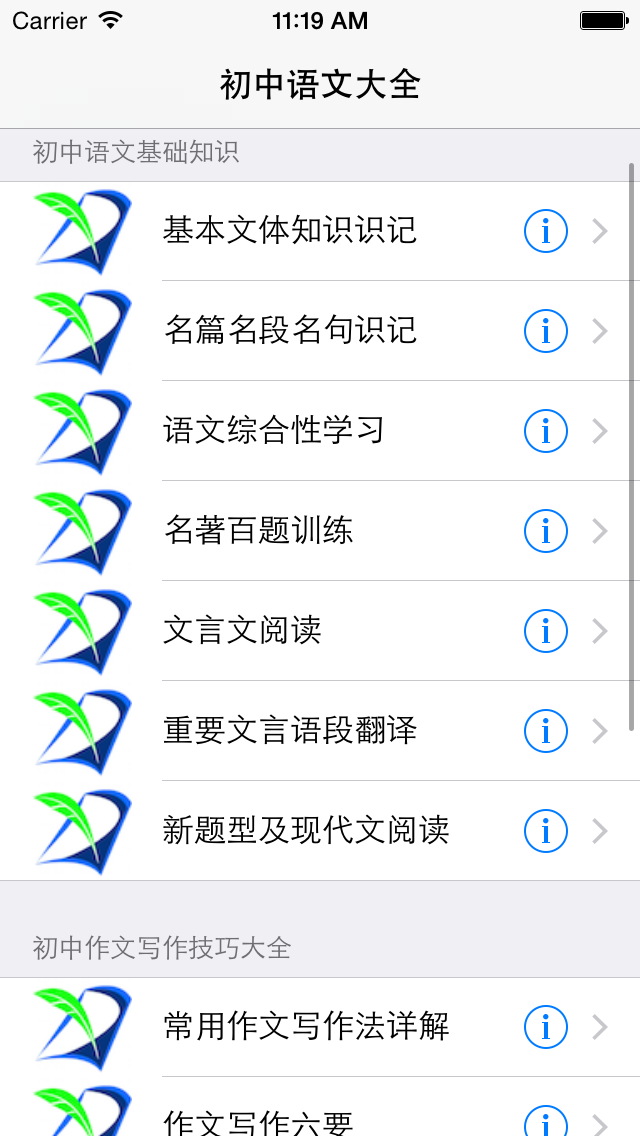Tap info icon for 文言文阅读
This screenshot has height=1136, width=640.
point(546,631)
